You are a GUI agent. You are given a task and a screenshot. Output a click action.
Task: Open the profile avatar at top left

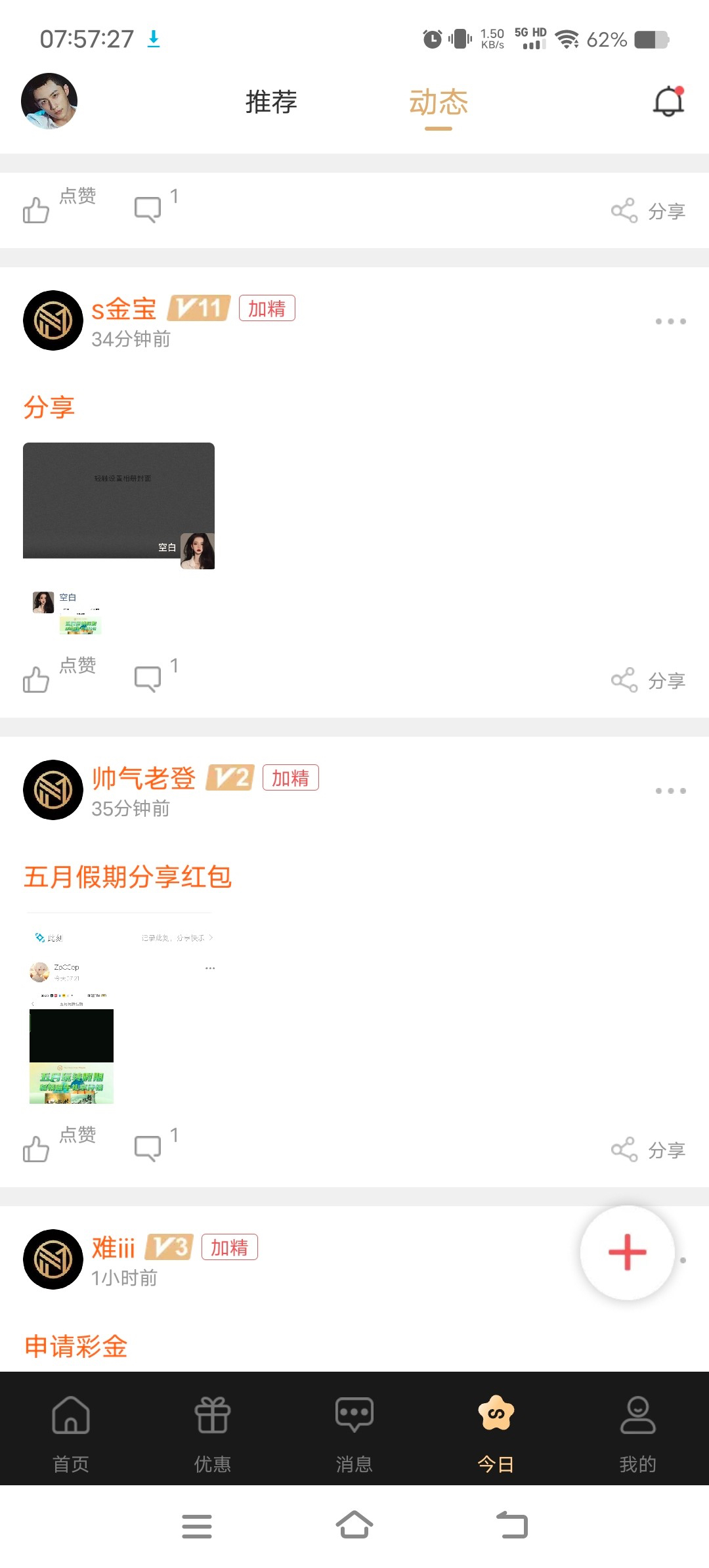49,101
